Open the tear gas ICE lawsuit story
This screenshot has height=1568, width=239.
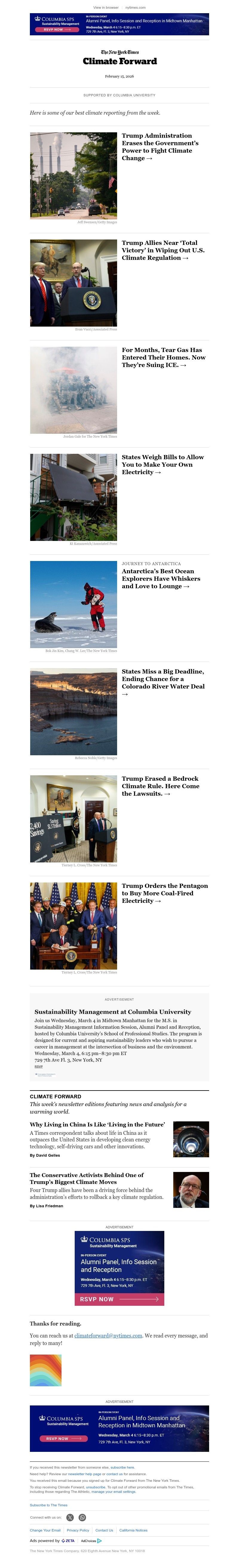[163, 357]
